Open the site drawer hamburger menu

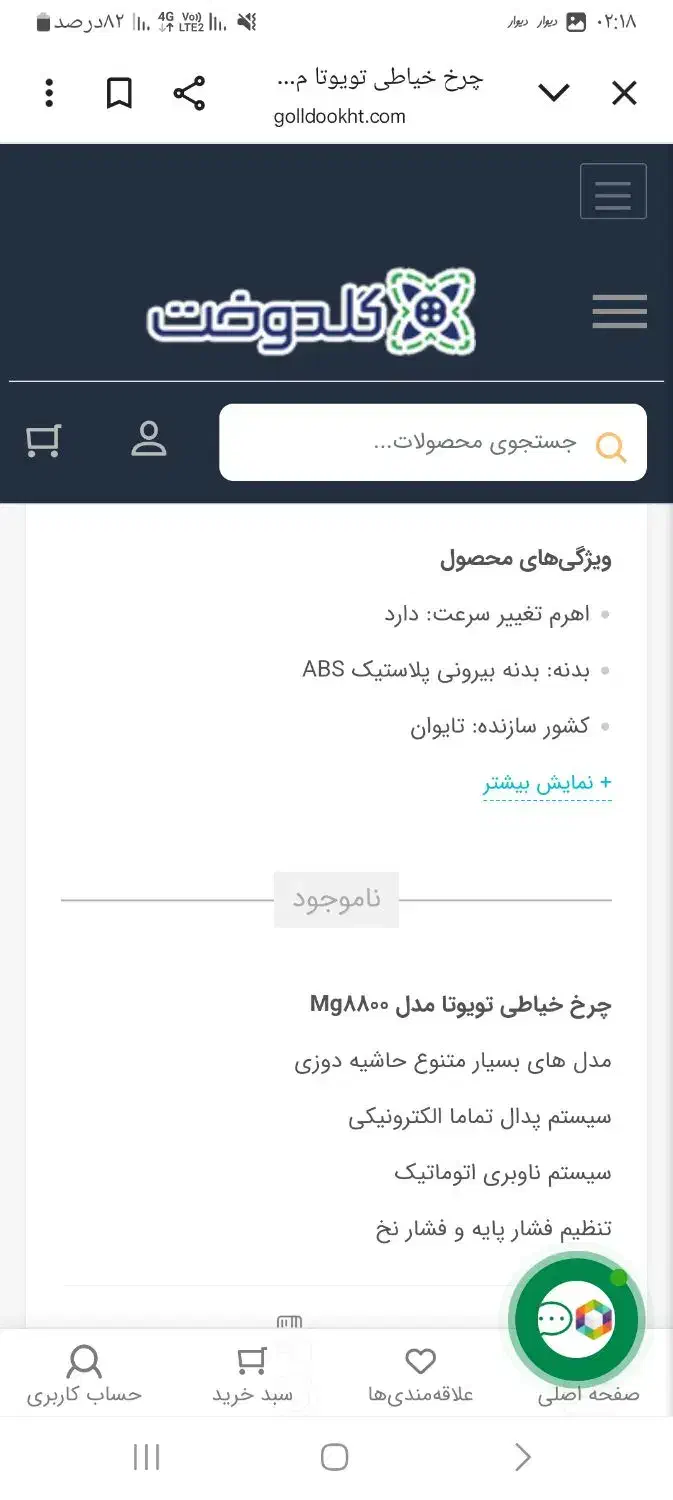tap(619, 312)
